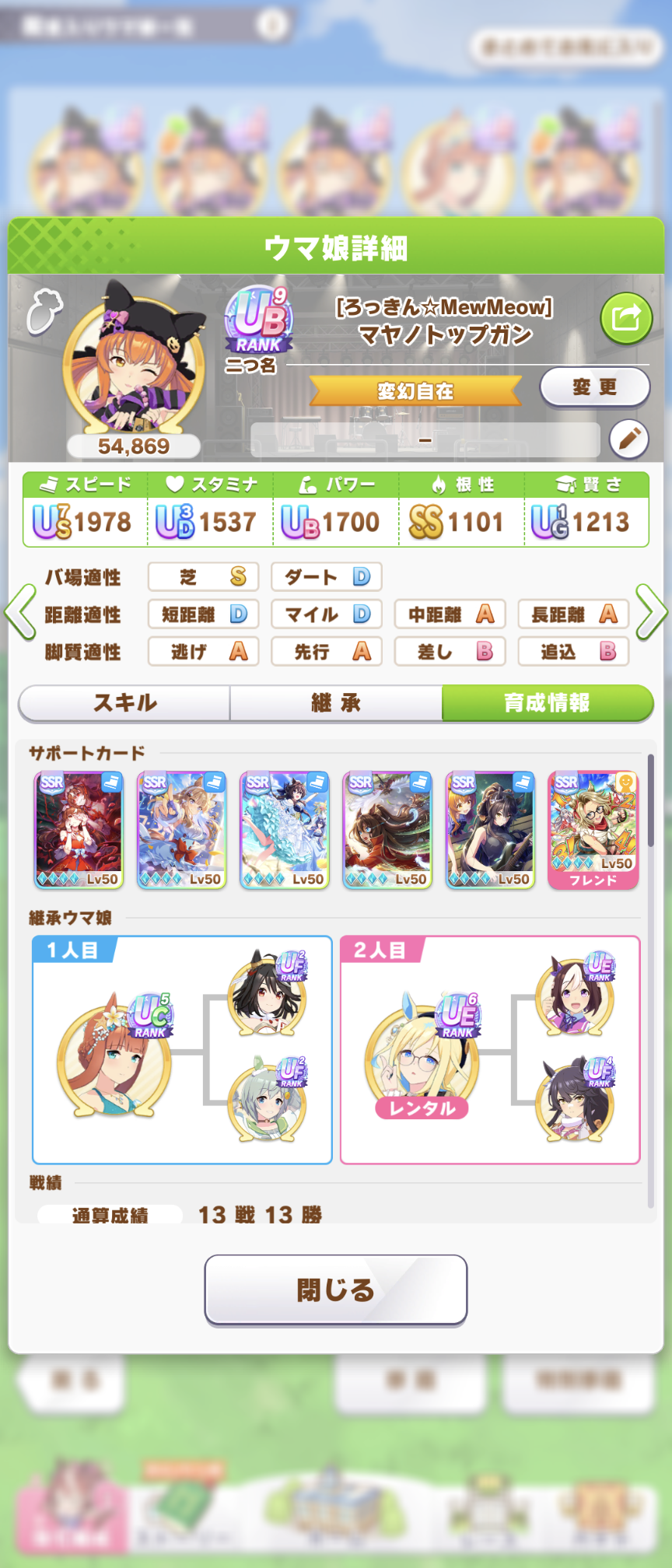Select the 育成情報 tab
The image size is (672, 1568).
[x=547, y=703]
